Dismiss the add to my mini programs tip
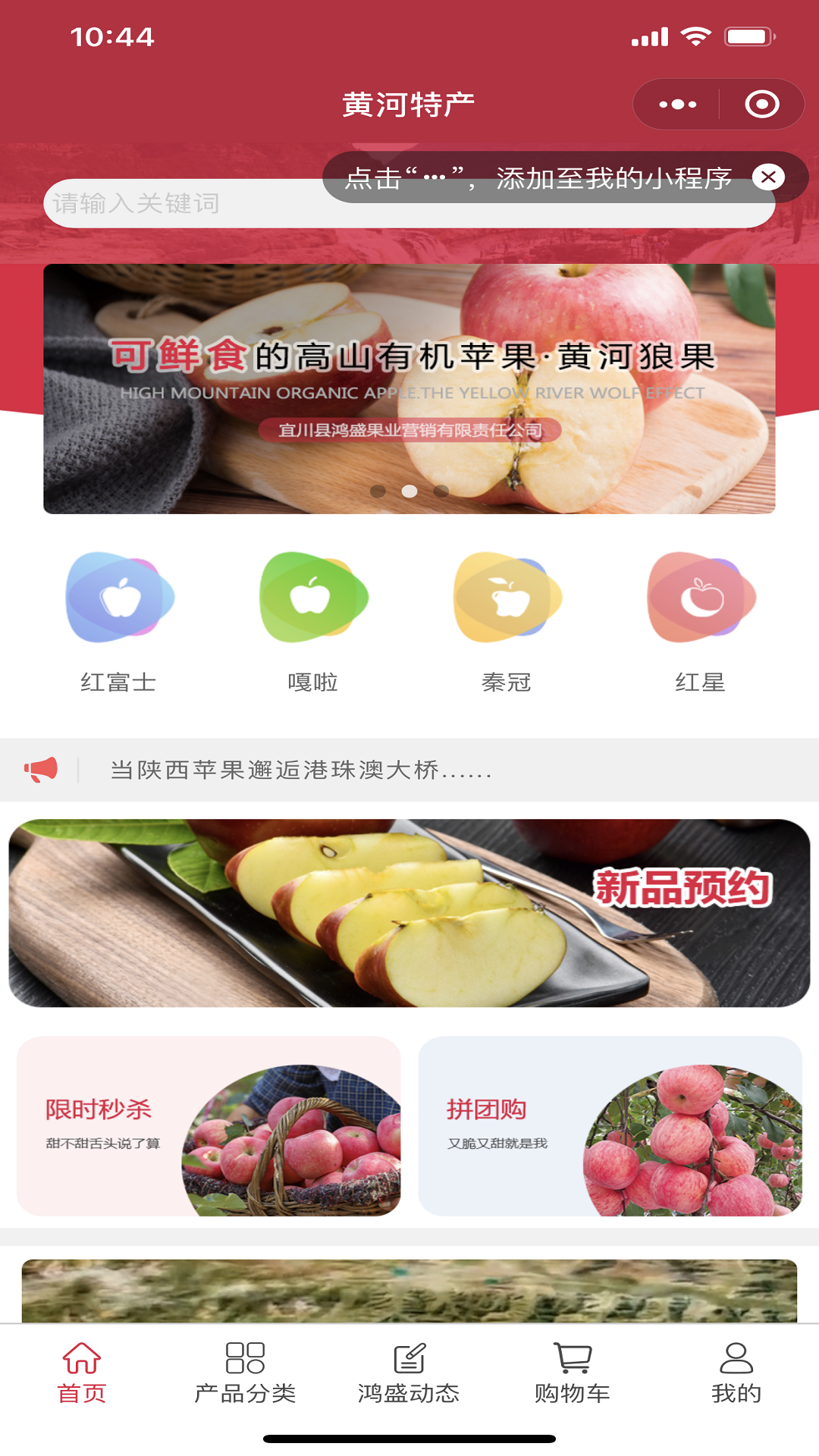The image size is (819, 1456). pos(768,177)
